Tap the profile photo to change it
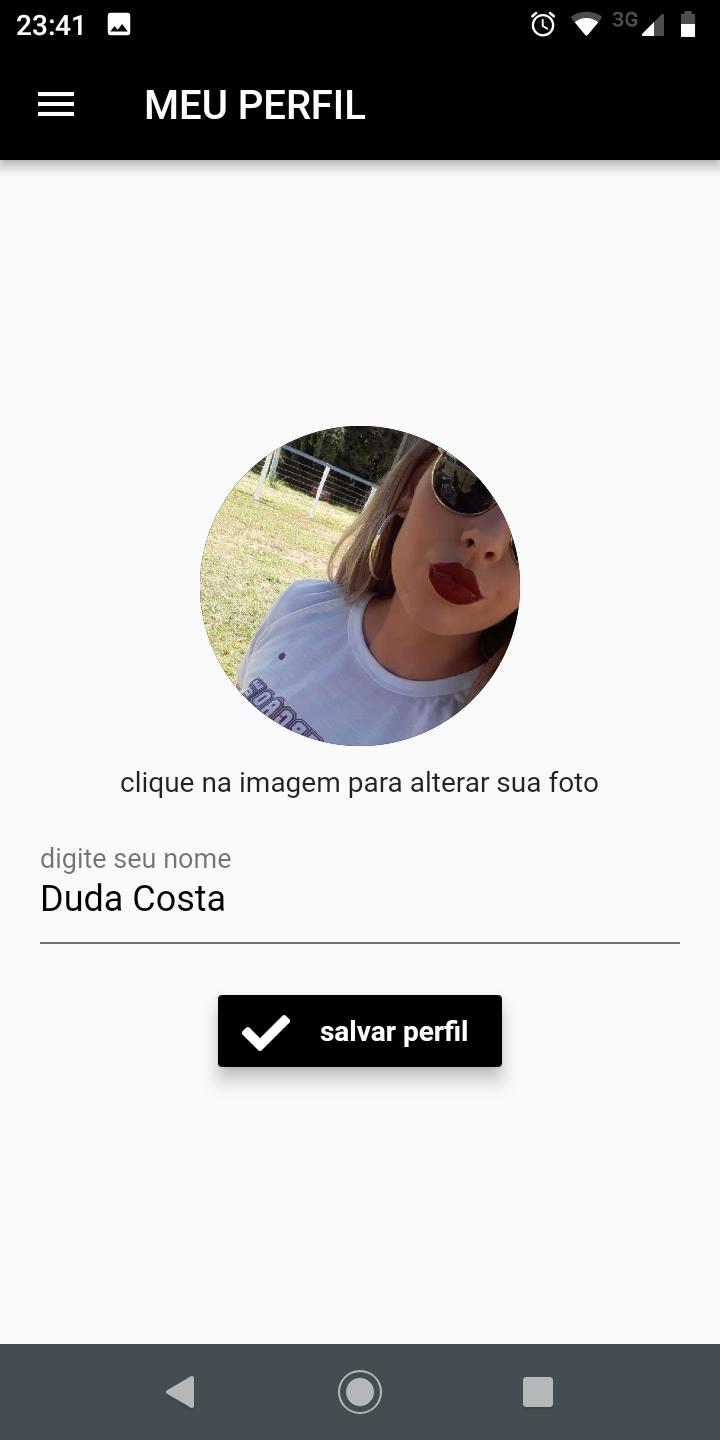 (x=360, y=586)
